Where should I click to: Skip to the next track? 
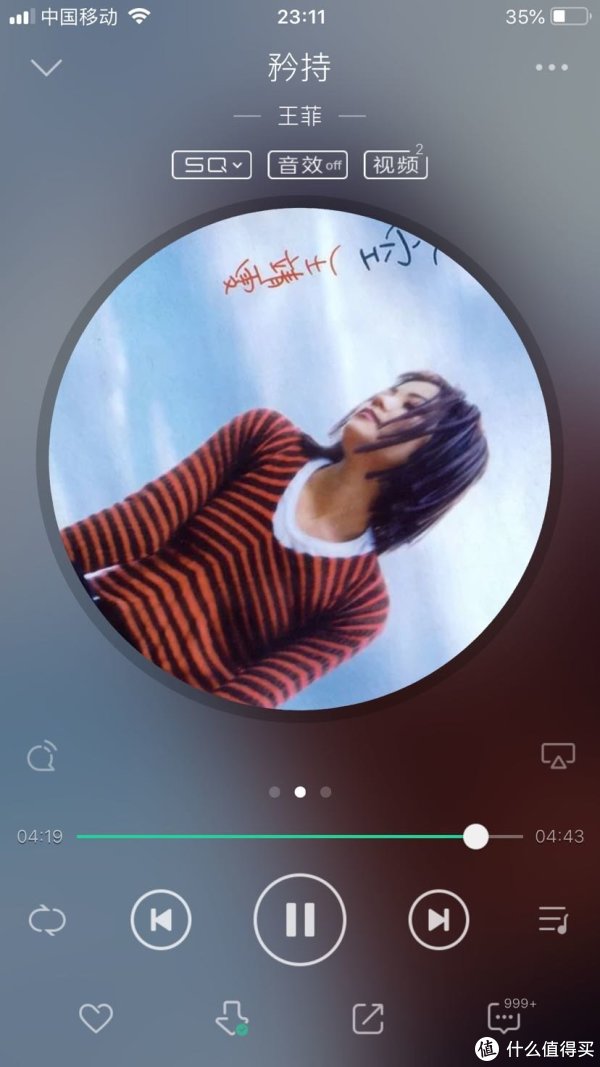click(439, 920)
